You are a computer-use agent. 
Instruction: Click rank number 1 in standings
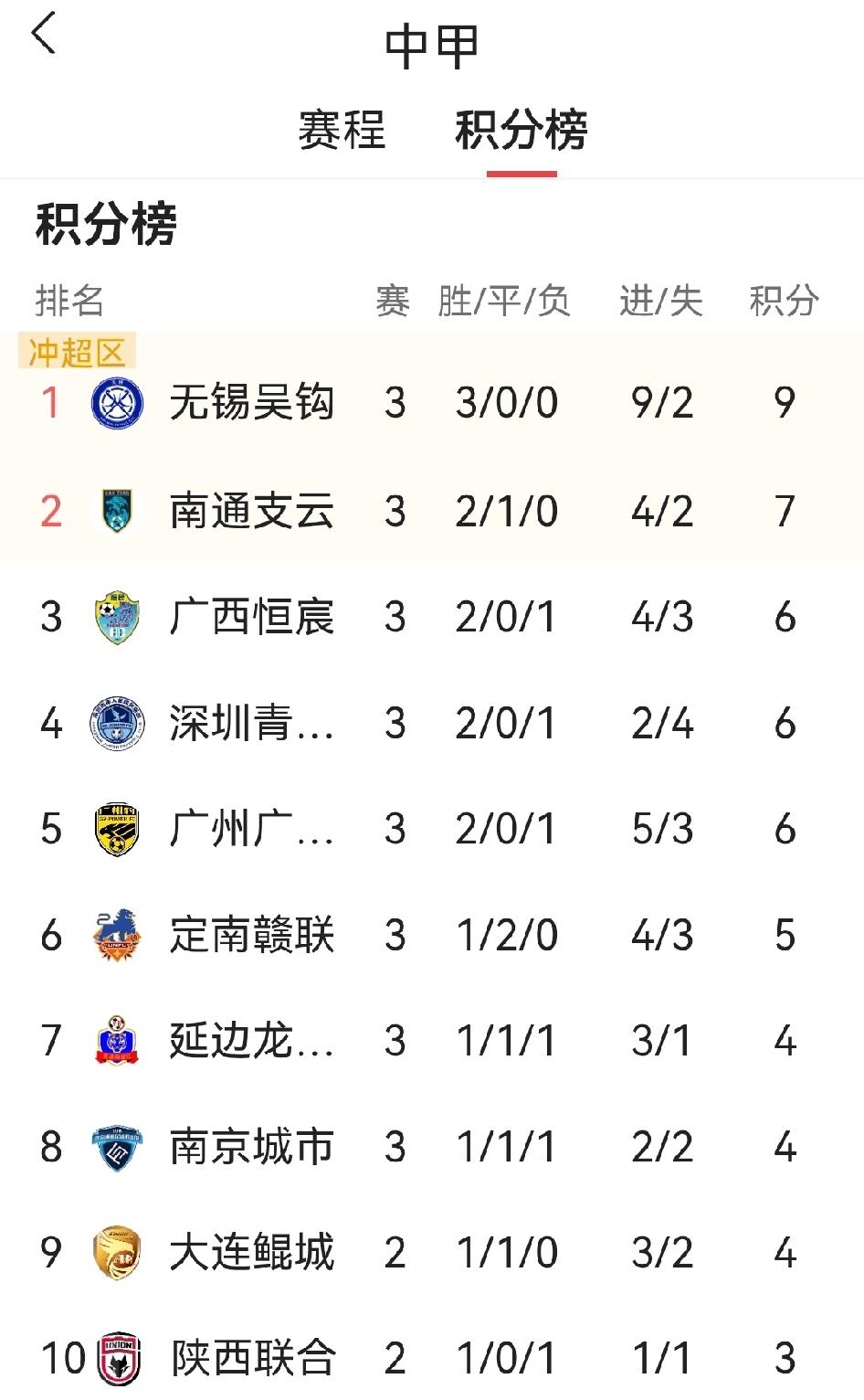click(x=50, y=403)
